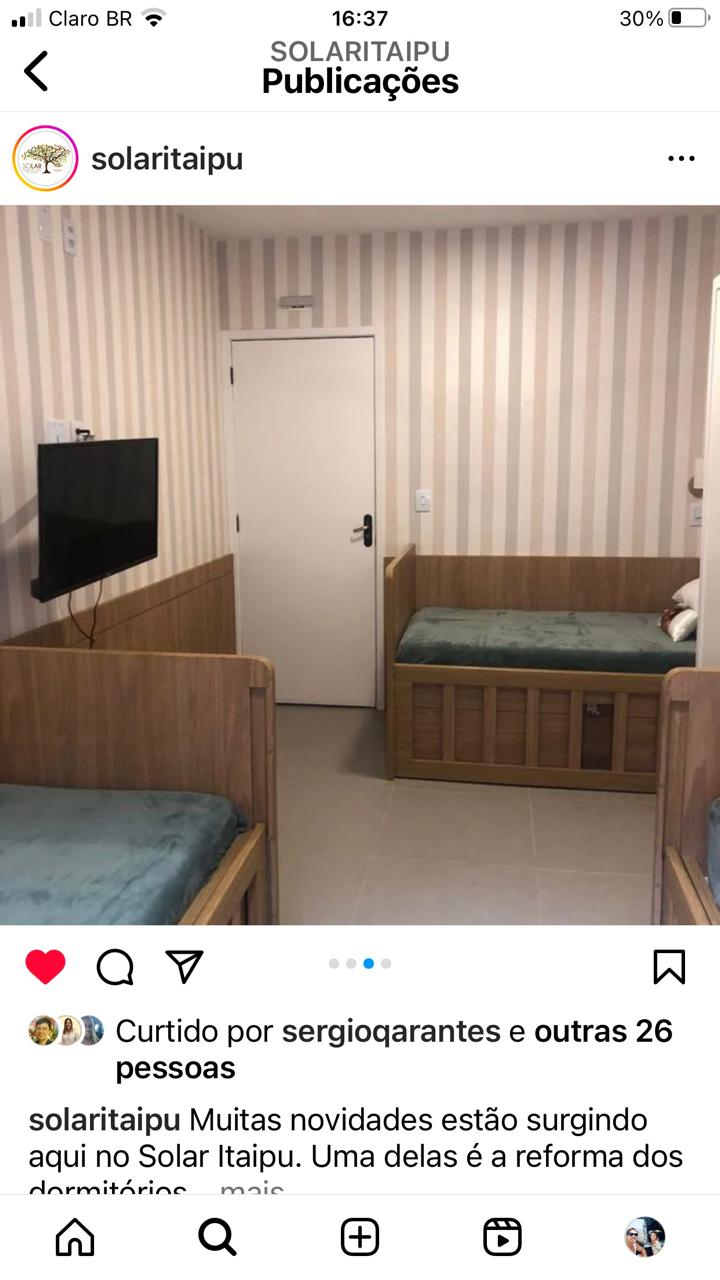Switch to the Search tab
Viewport: 720px width, 1280px height.
pos(217,1237)
